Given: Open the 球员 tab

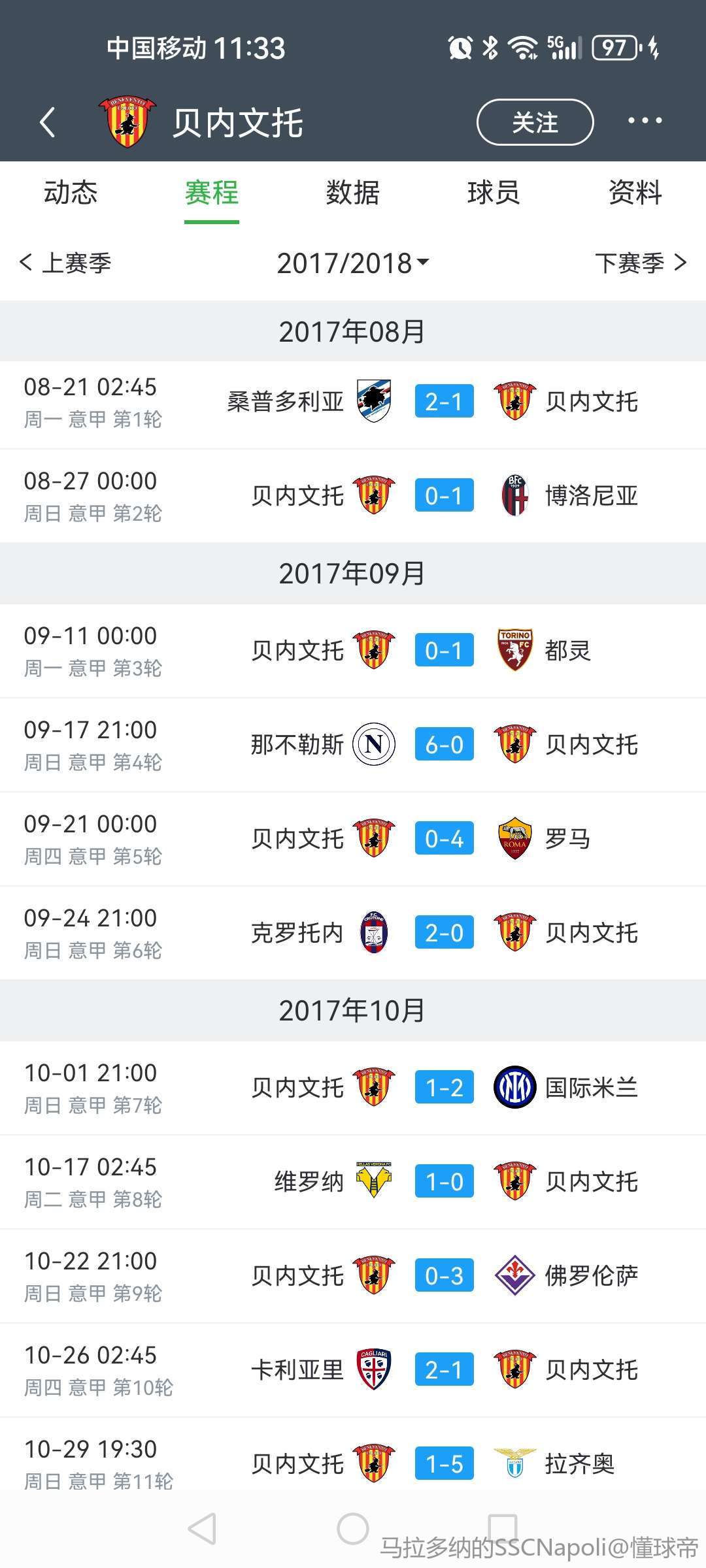Looking at the screenshot, I should [x=494, y=193].
